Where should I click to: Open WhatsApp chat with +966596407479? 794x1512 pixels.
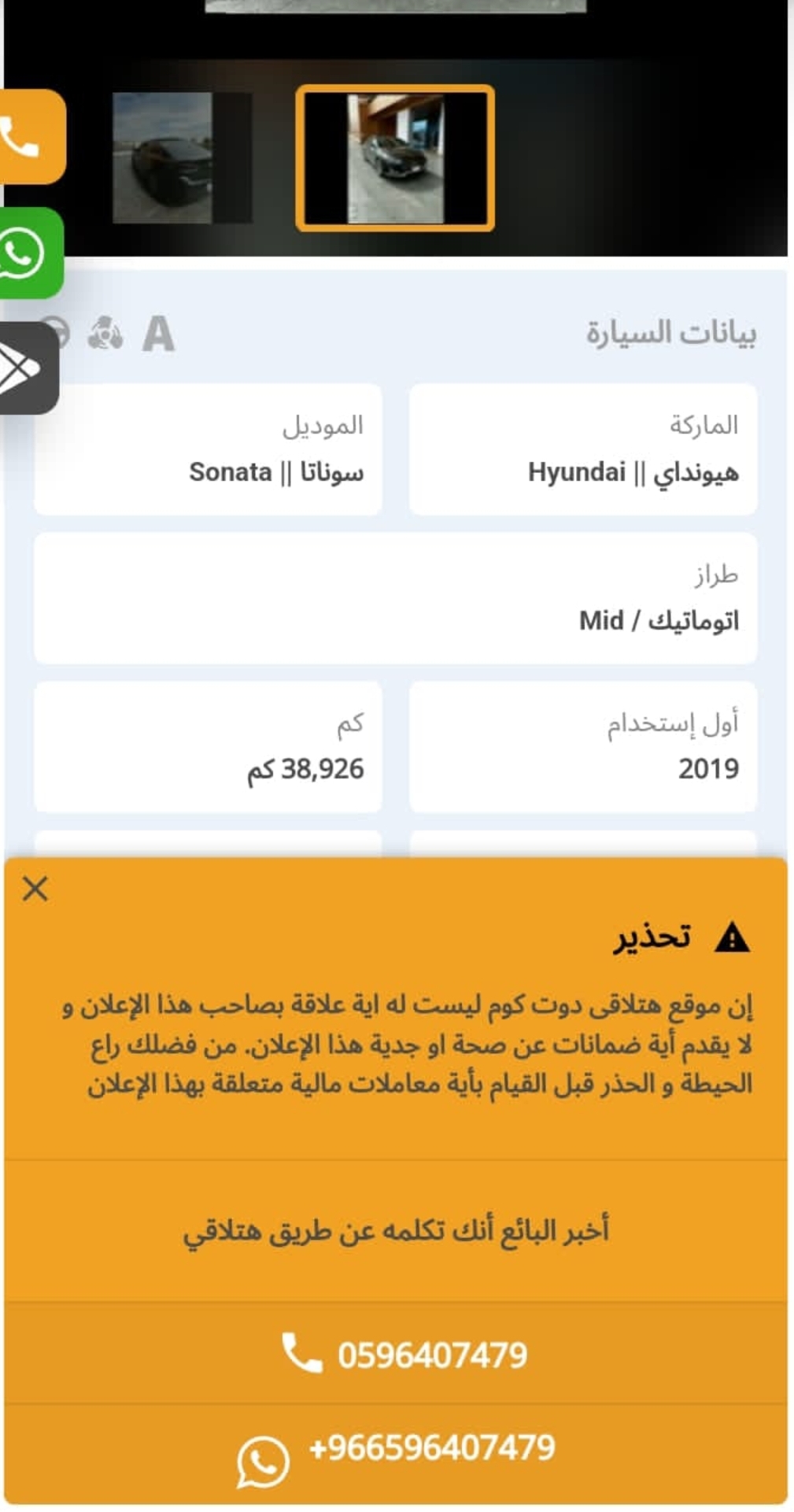[396, 1455]
